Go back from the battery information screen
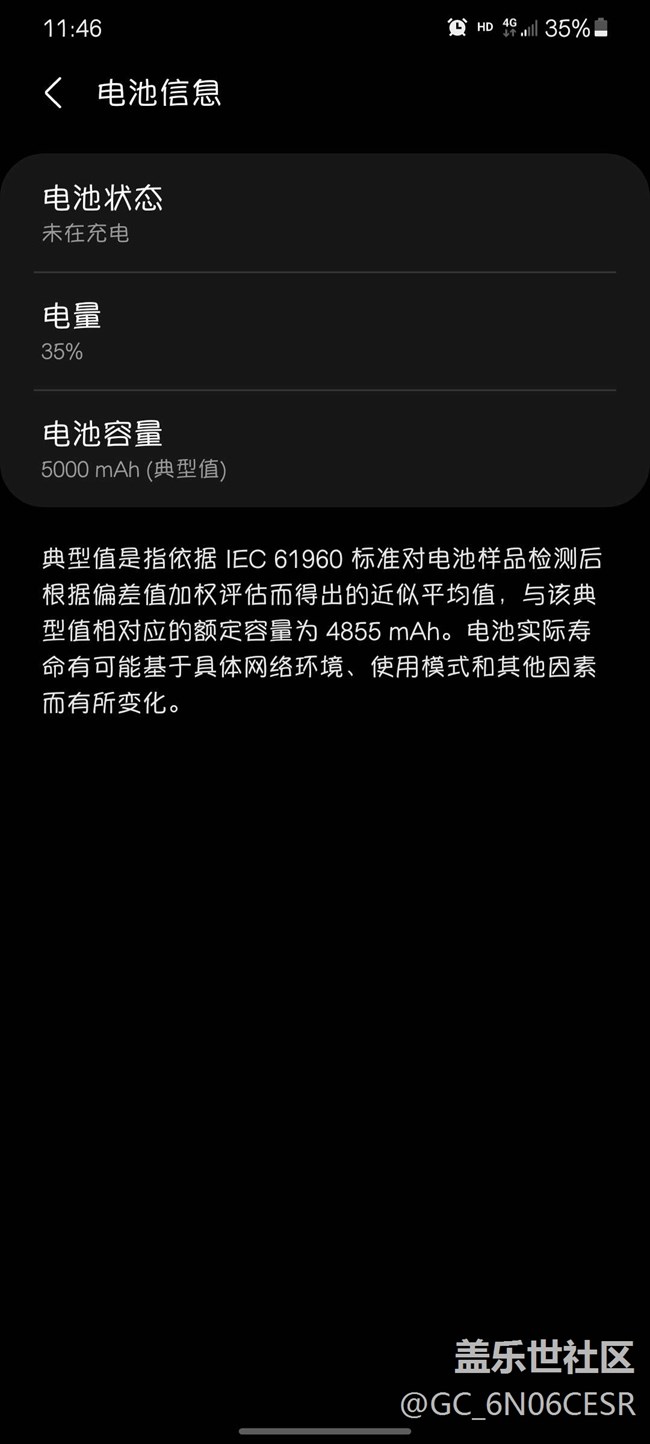Image resolution: width=650 pixels, height=1444 pixels. coord(54,93)
